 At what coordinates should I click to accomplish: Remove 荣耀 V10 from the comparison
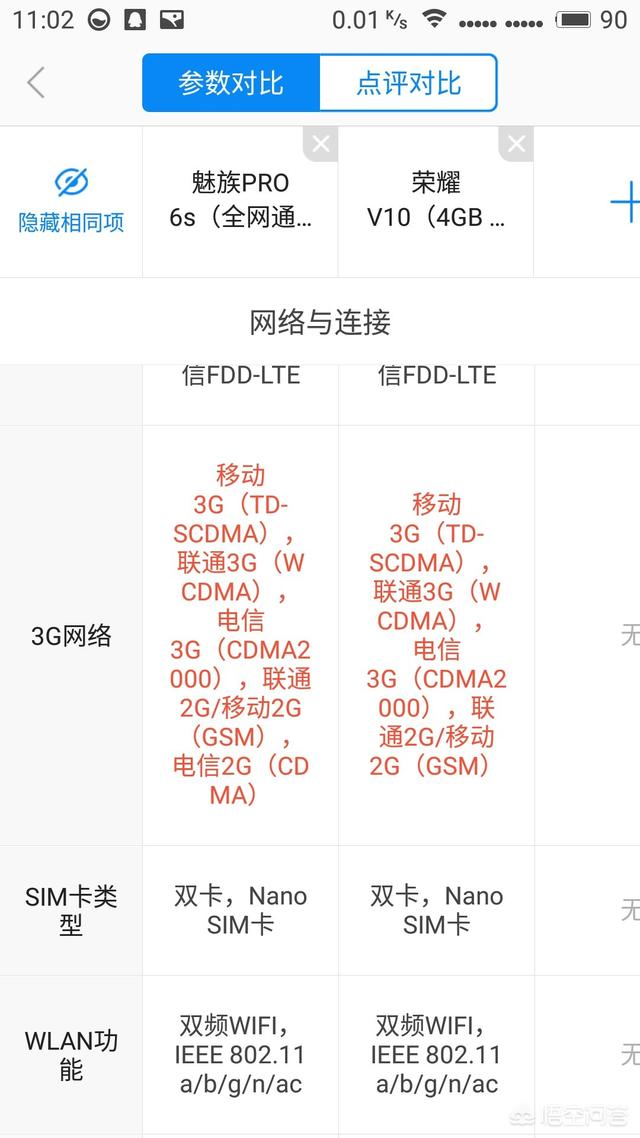[516, 144]
